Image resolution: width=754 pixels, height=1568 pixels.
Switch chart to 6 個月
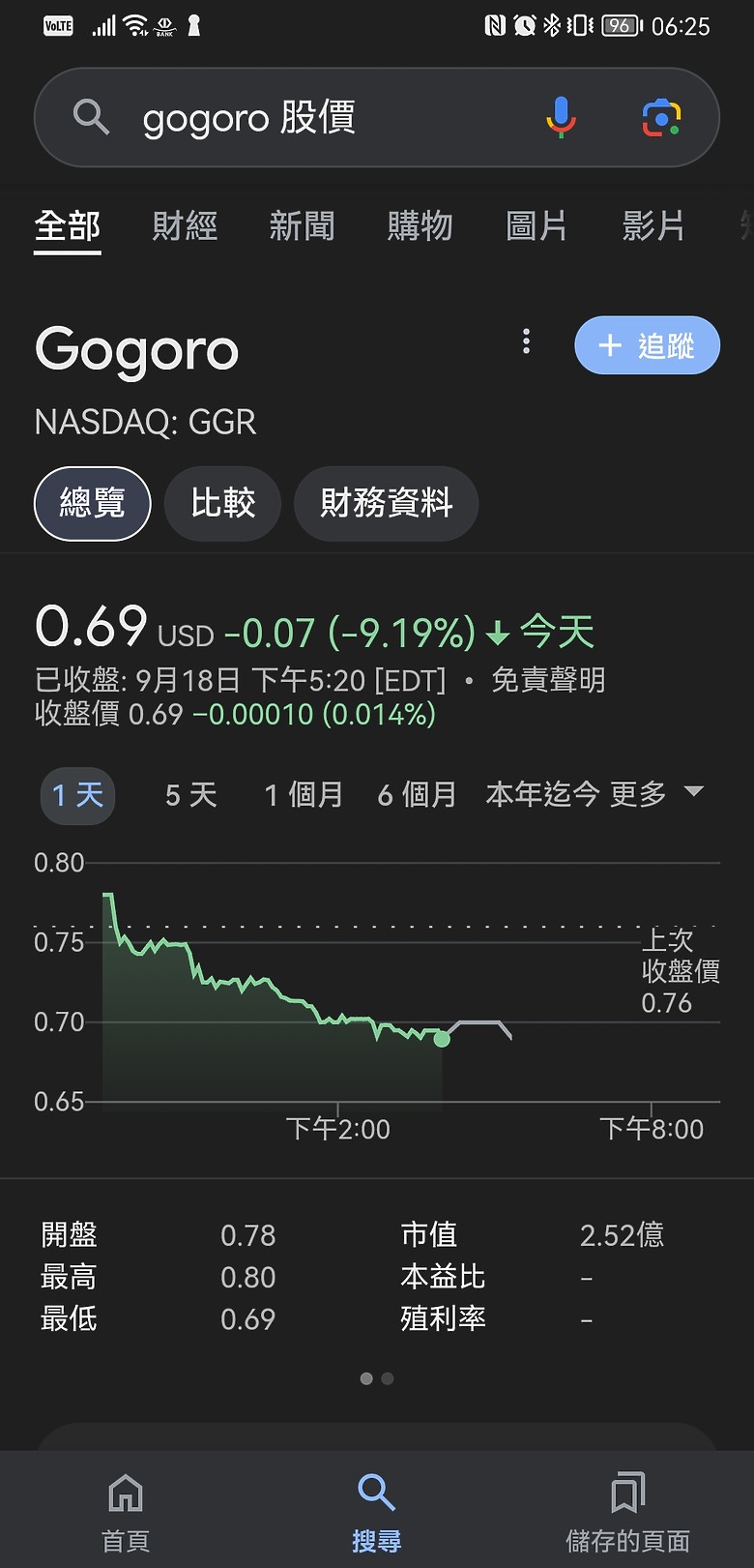click(x=417, y=795)
